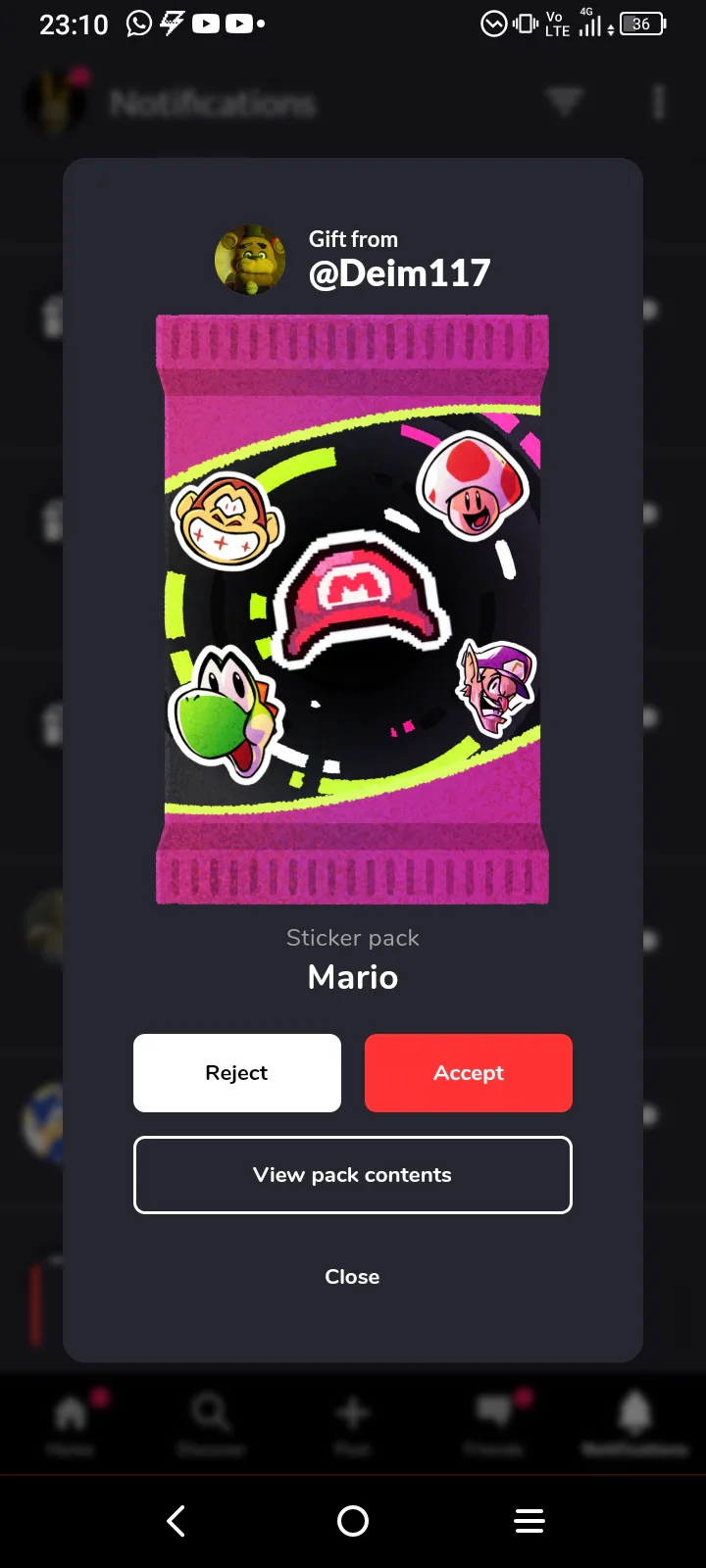
Task: Close the gift dialog
Action: tap(352, 1277)
